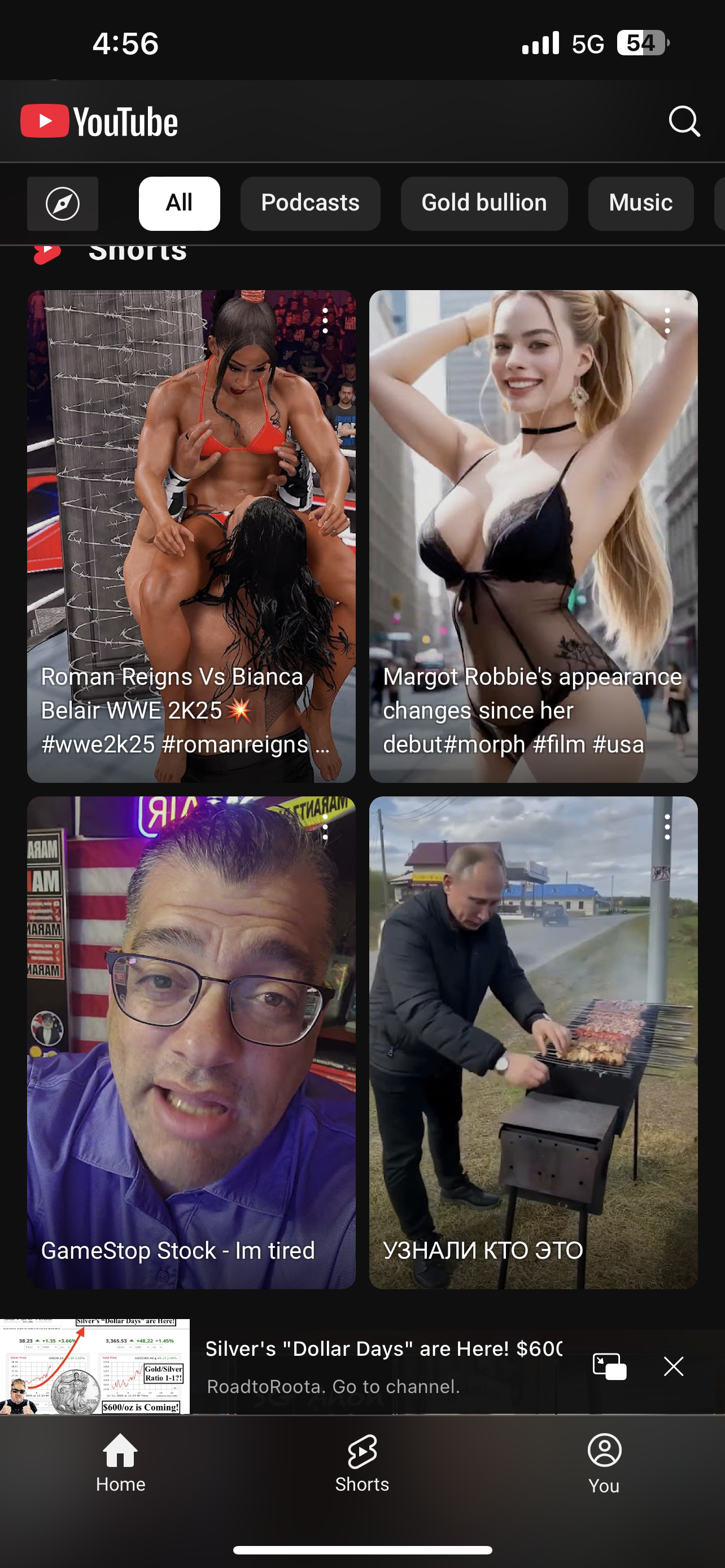Close the miniplayer
This screenshot has width=725, height=1568.
(x=673, y=1366)
